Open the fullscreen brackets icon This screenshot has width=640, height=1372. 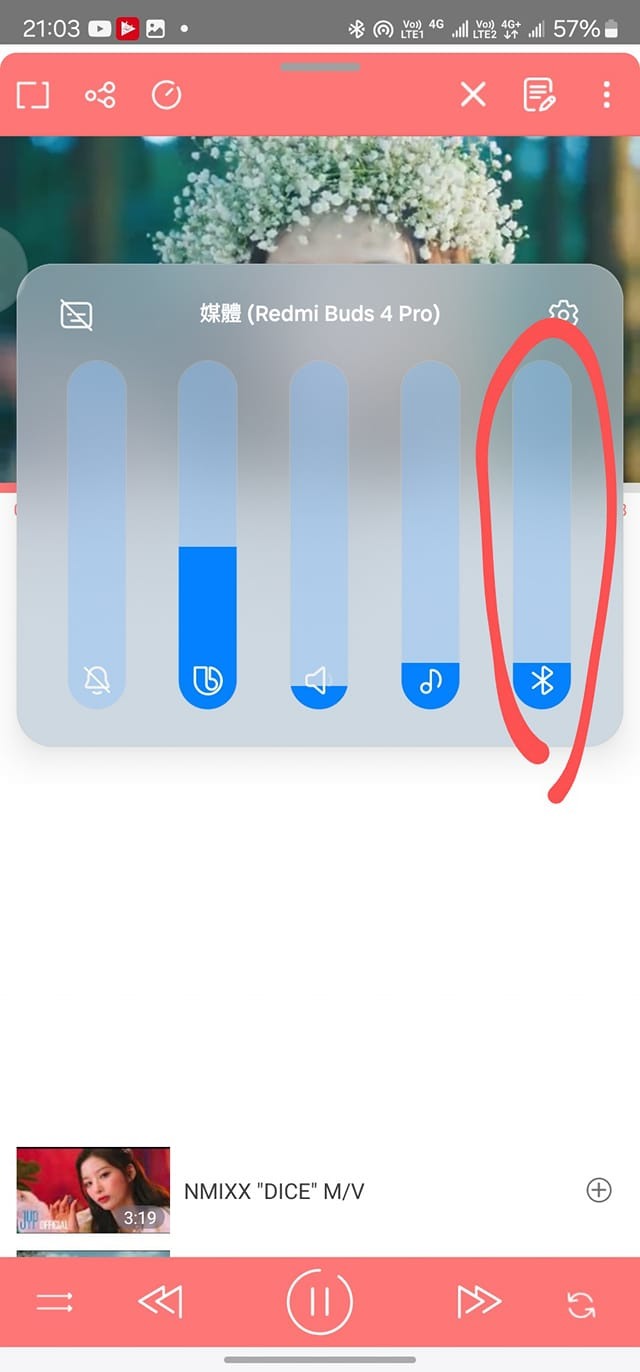tap(33, 96)
